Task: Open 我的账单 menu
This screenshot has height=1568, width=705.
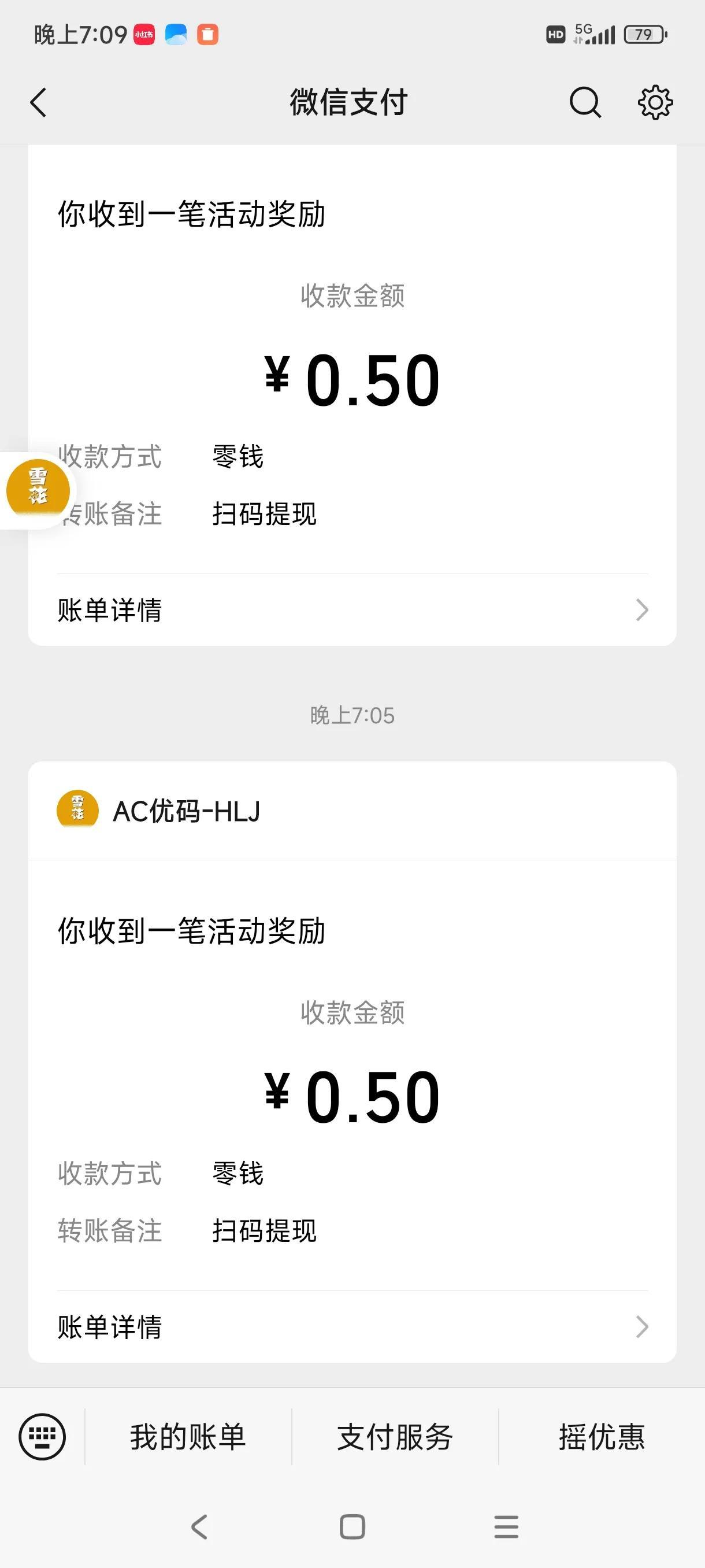Action: pyautogui.click(x=188, y=1437)
